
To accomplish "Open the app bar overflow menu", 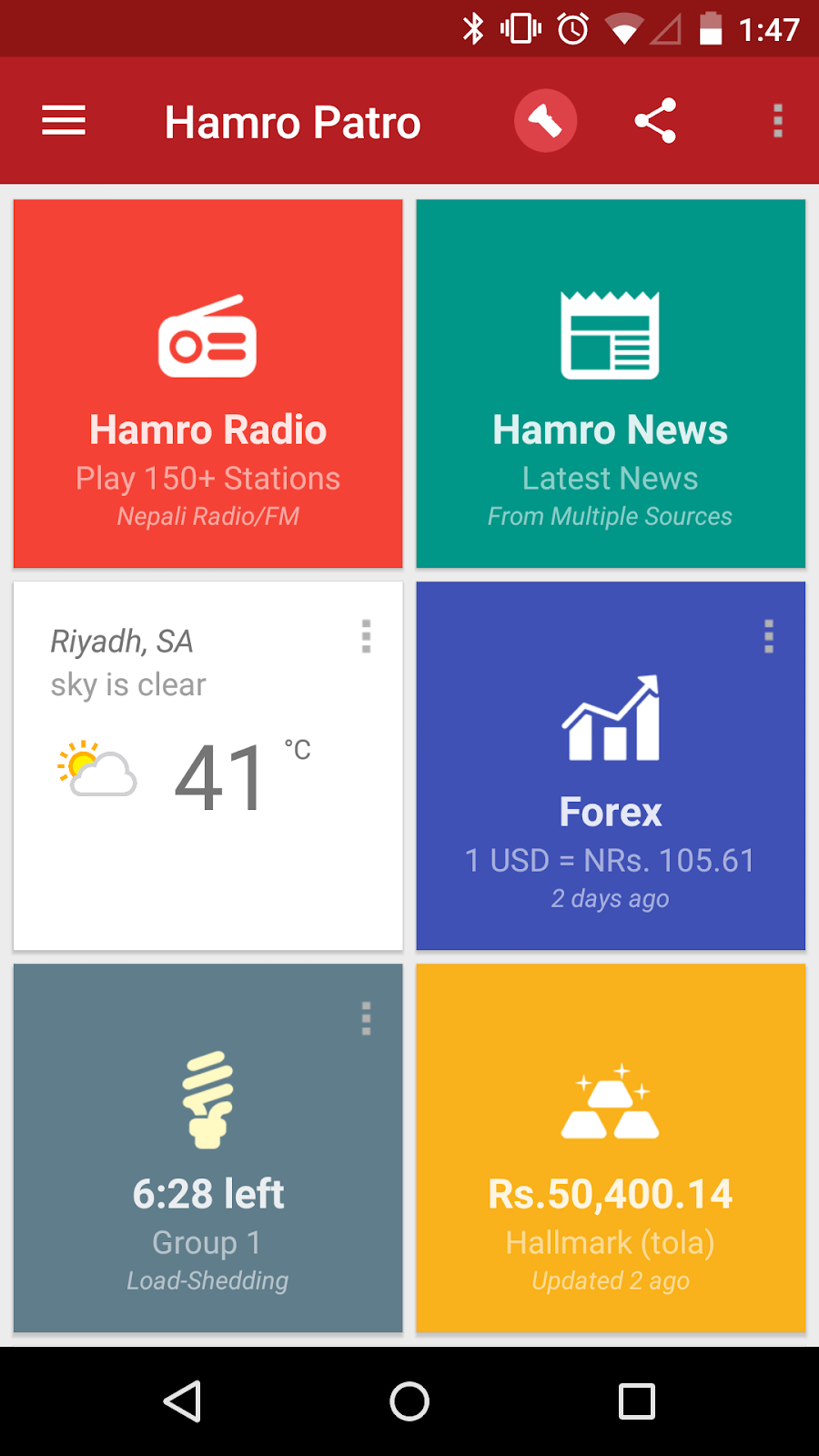I will [777, 121].
